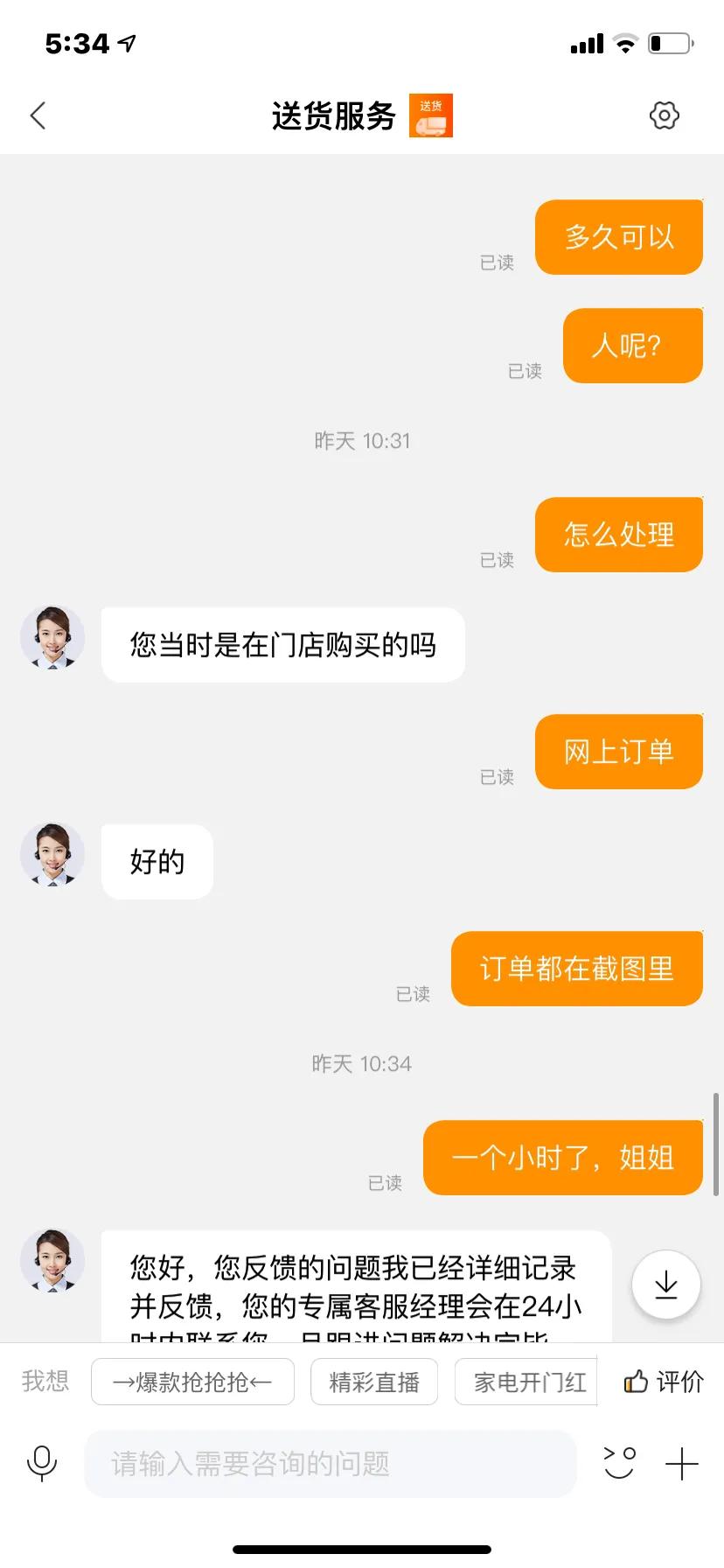Viewport: 724px width, 1568px height.
Task: Open the customer service agent avatar
Action: click(52, 639)
